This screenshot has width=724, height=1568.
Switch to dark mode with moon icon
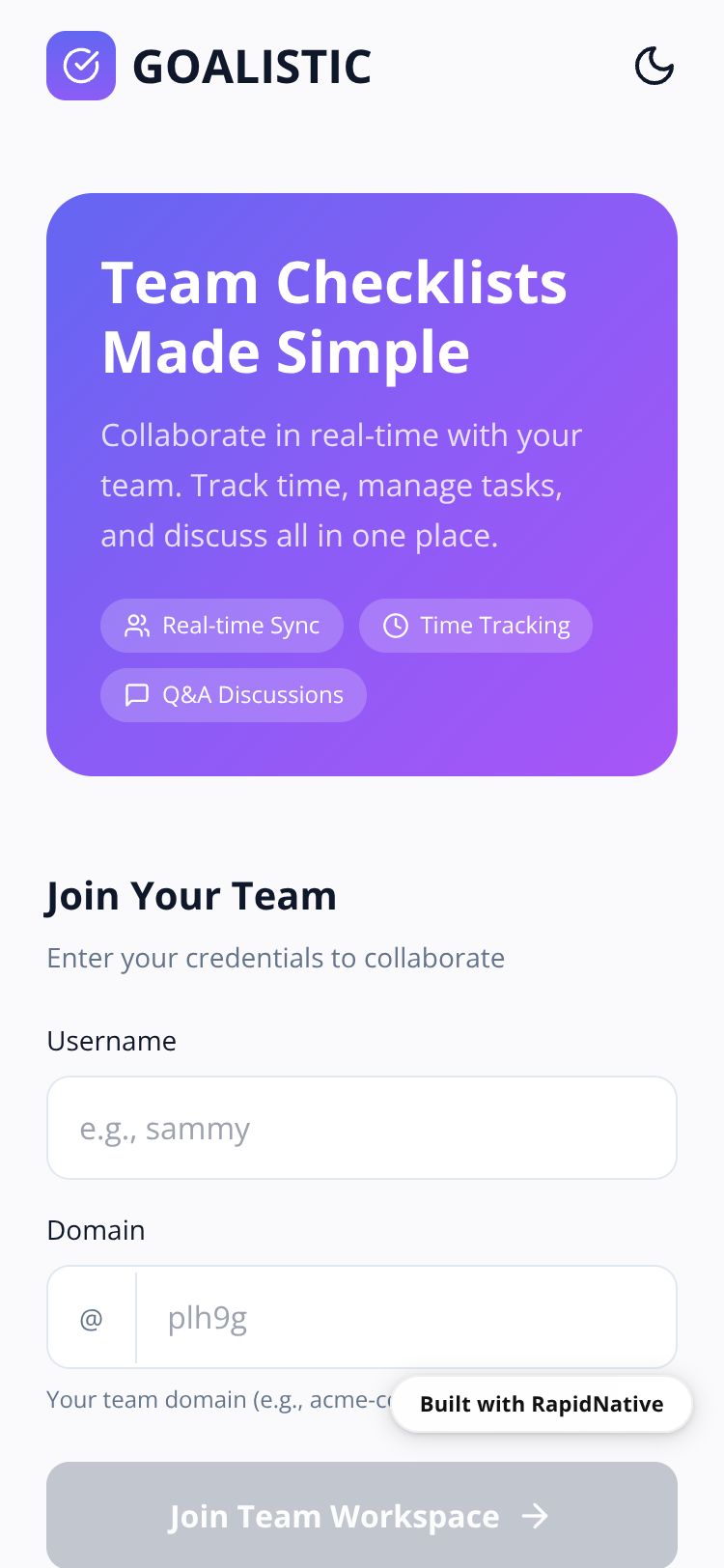tap(654, 67)
